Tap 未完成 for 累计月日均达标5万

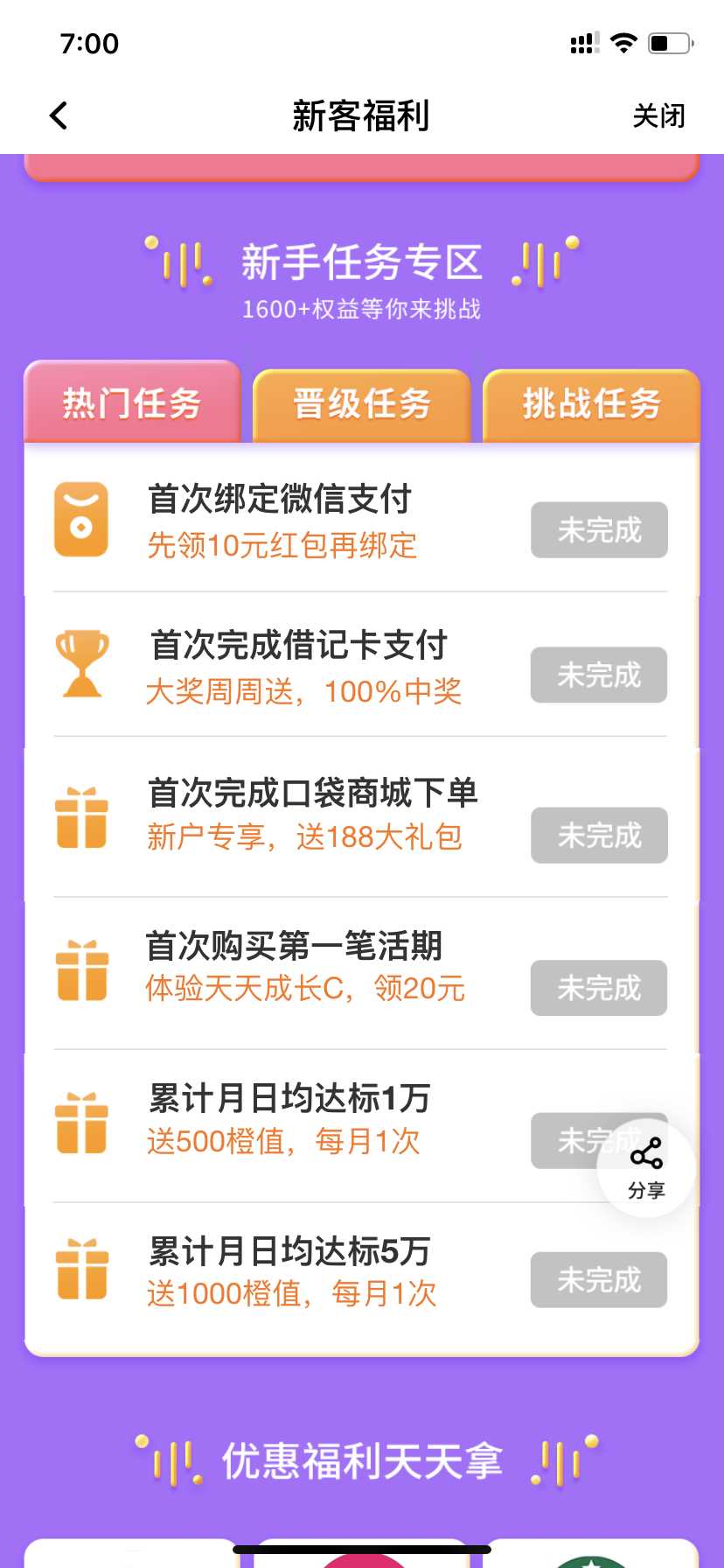pyautogui.click(x=599, y=1280)
